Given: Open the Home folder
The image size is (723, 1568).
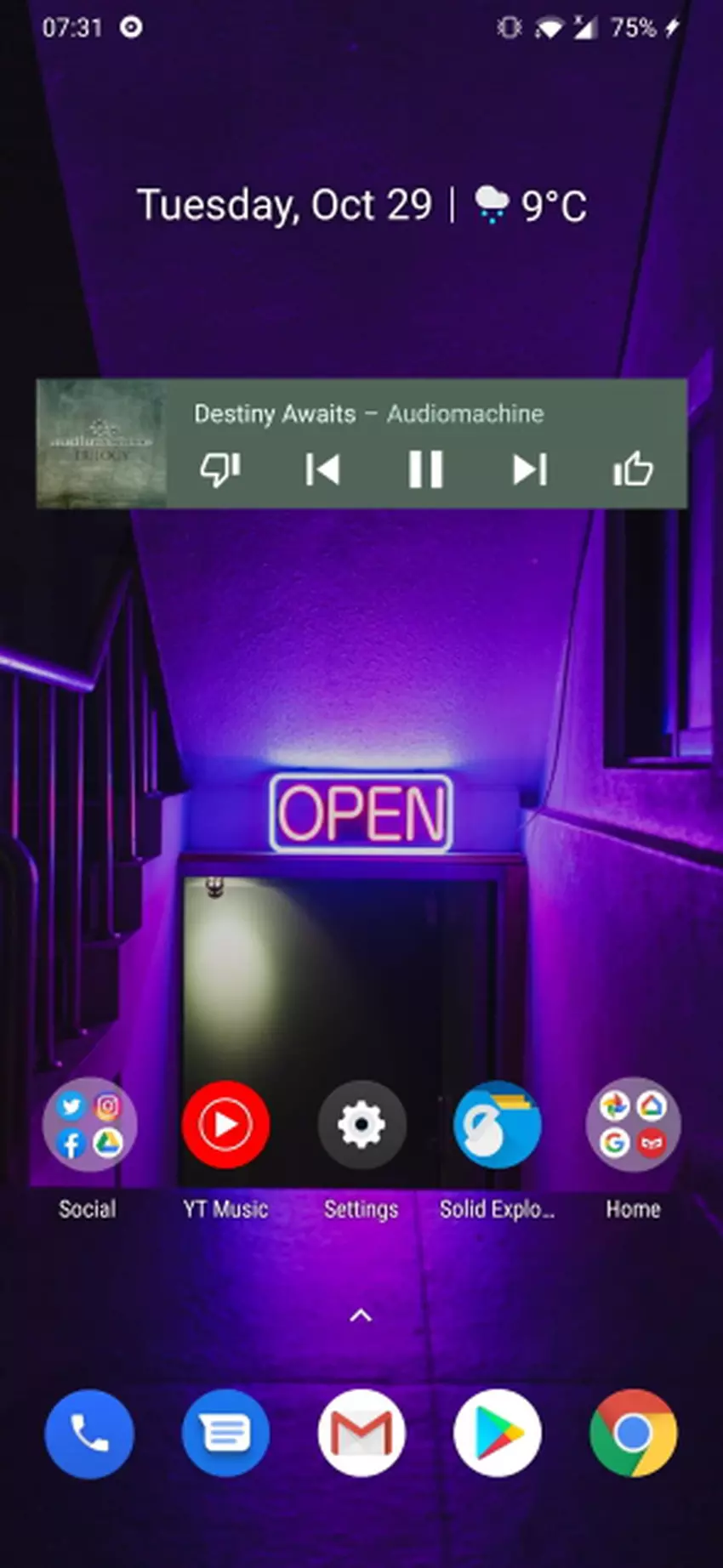Looking at the screenshot, I should [633, 1125].
